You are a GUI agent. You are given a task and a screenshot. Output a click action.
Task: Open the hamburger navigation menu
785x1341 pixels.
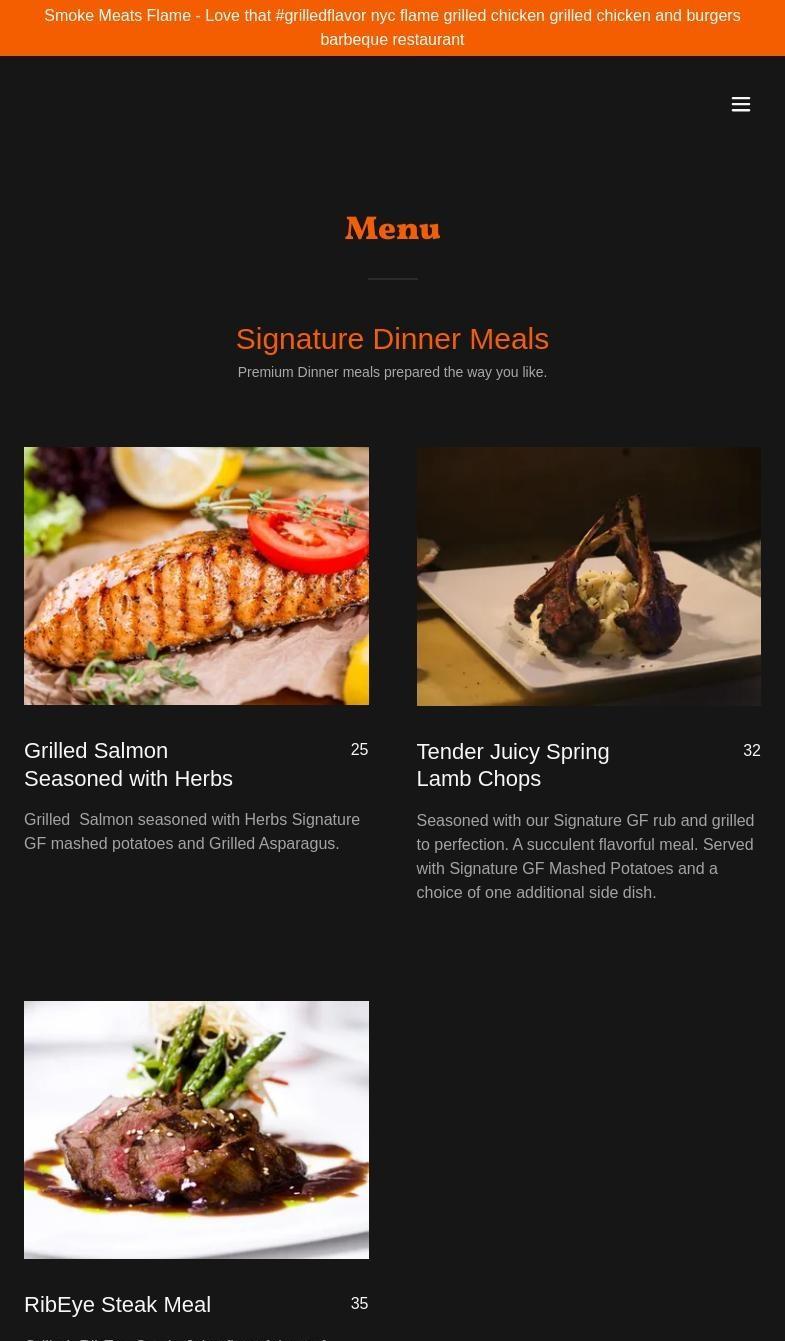(x=740, y=105)
